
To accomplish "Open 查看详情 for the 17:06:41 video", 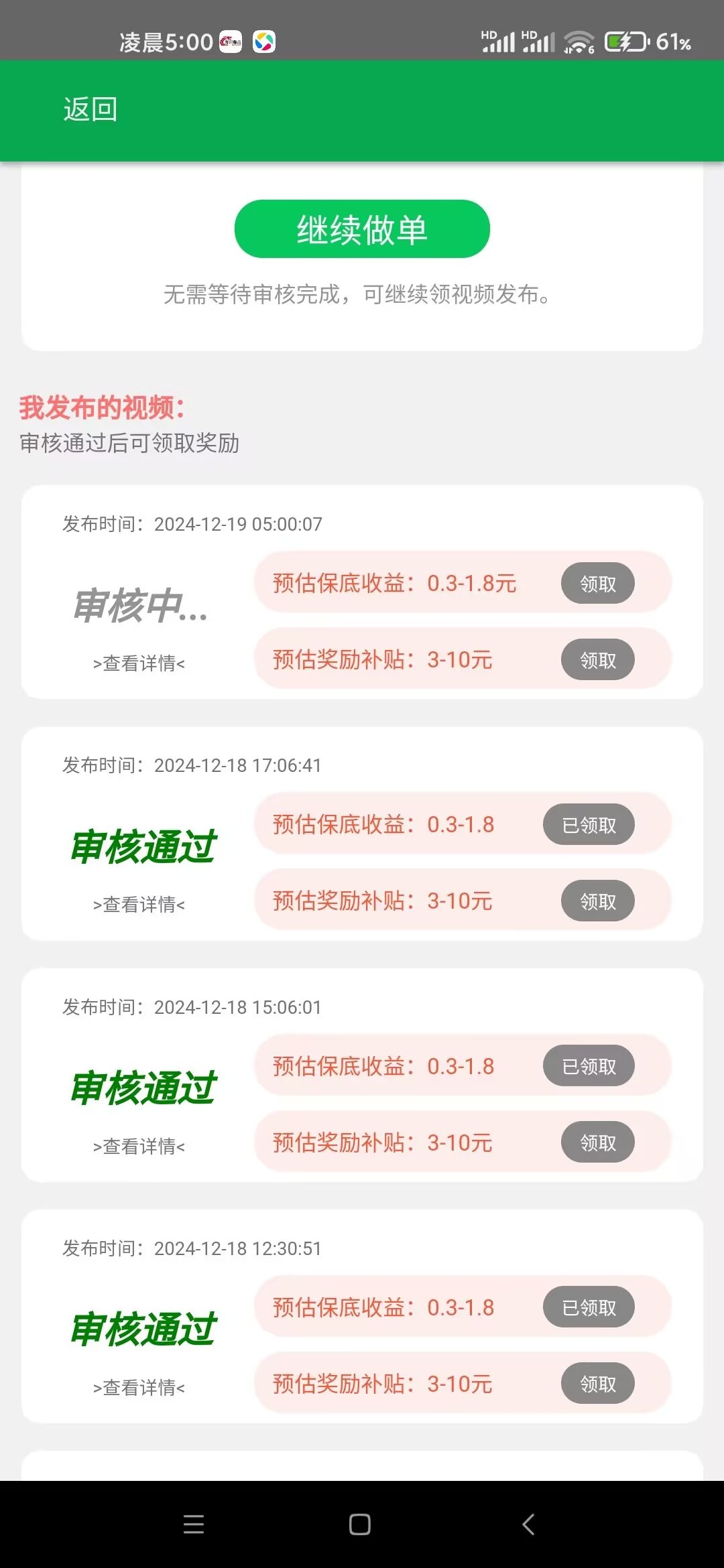I will pyautogui.click(x=139, y=905).
